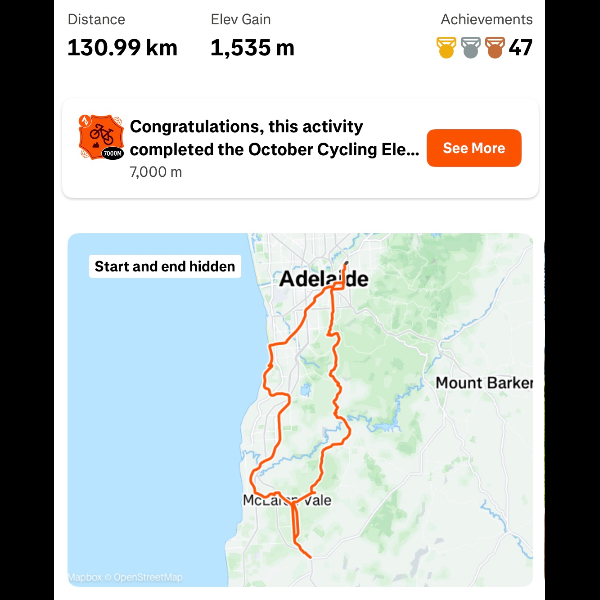View the 47 achievements
This screenshot has height=600, width=600.
coord(485,47)
